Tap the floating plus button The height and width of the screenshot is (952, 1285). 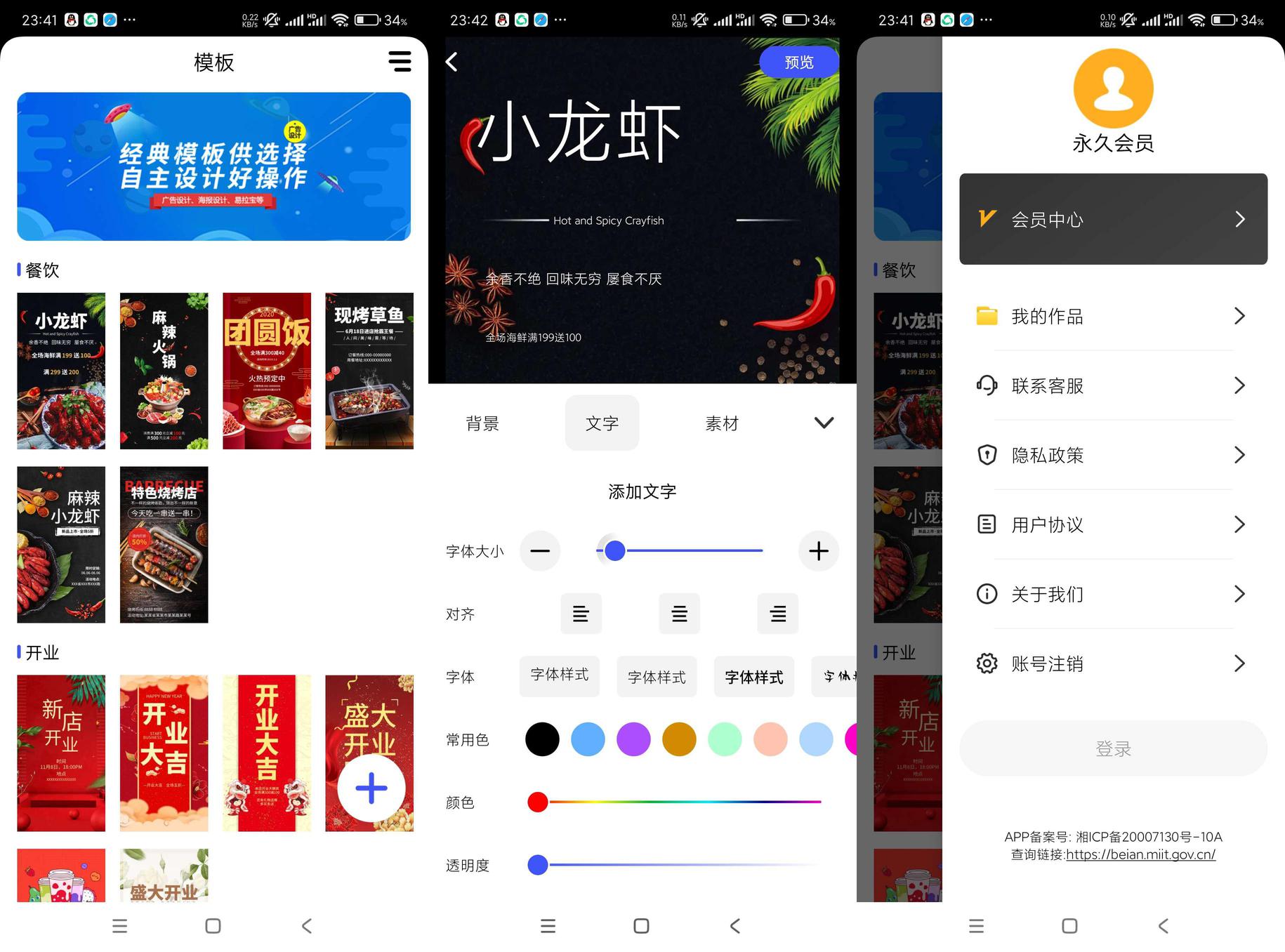pyautogui.click(x=371, y=788)
